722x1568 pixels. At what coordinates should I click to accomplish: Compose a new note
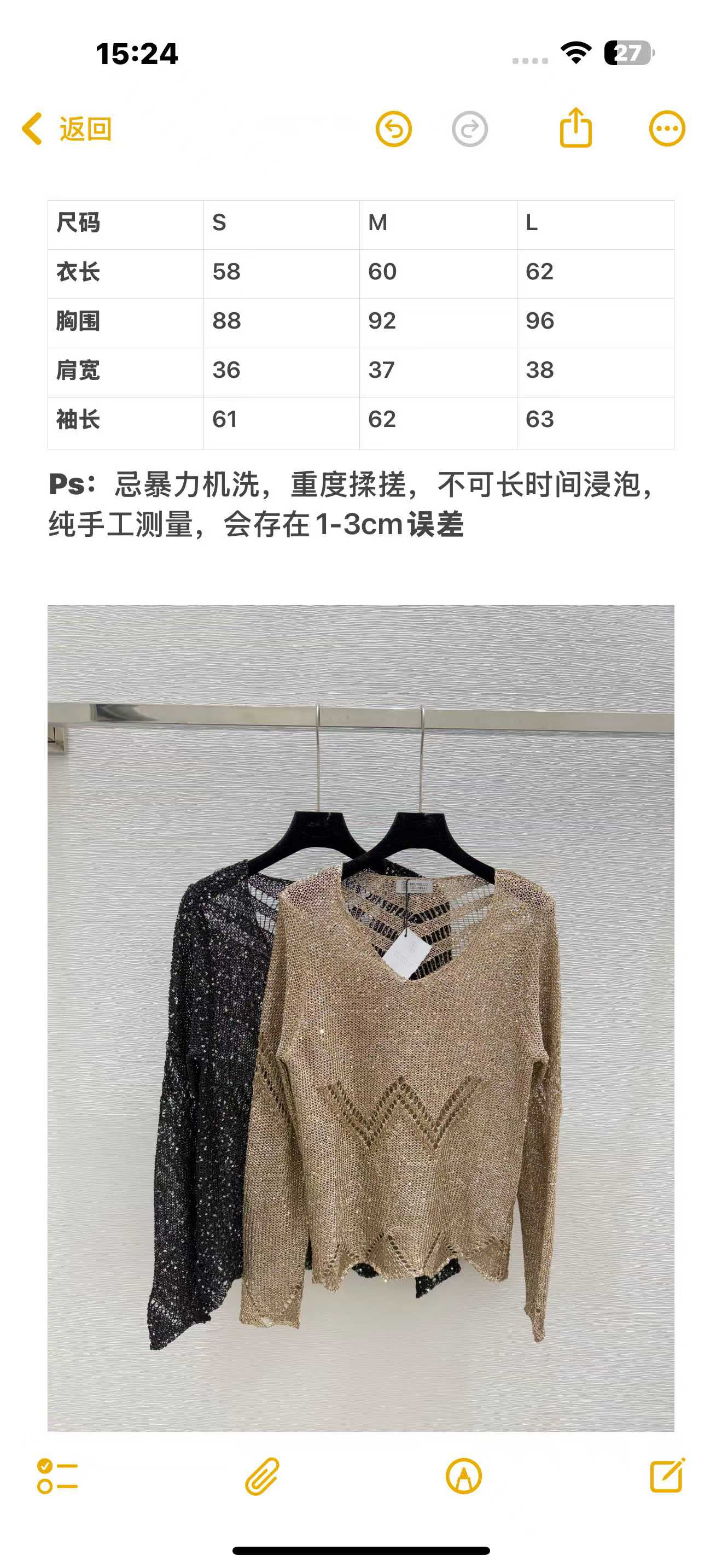point(667,1475)
